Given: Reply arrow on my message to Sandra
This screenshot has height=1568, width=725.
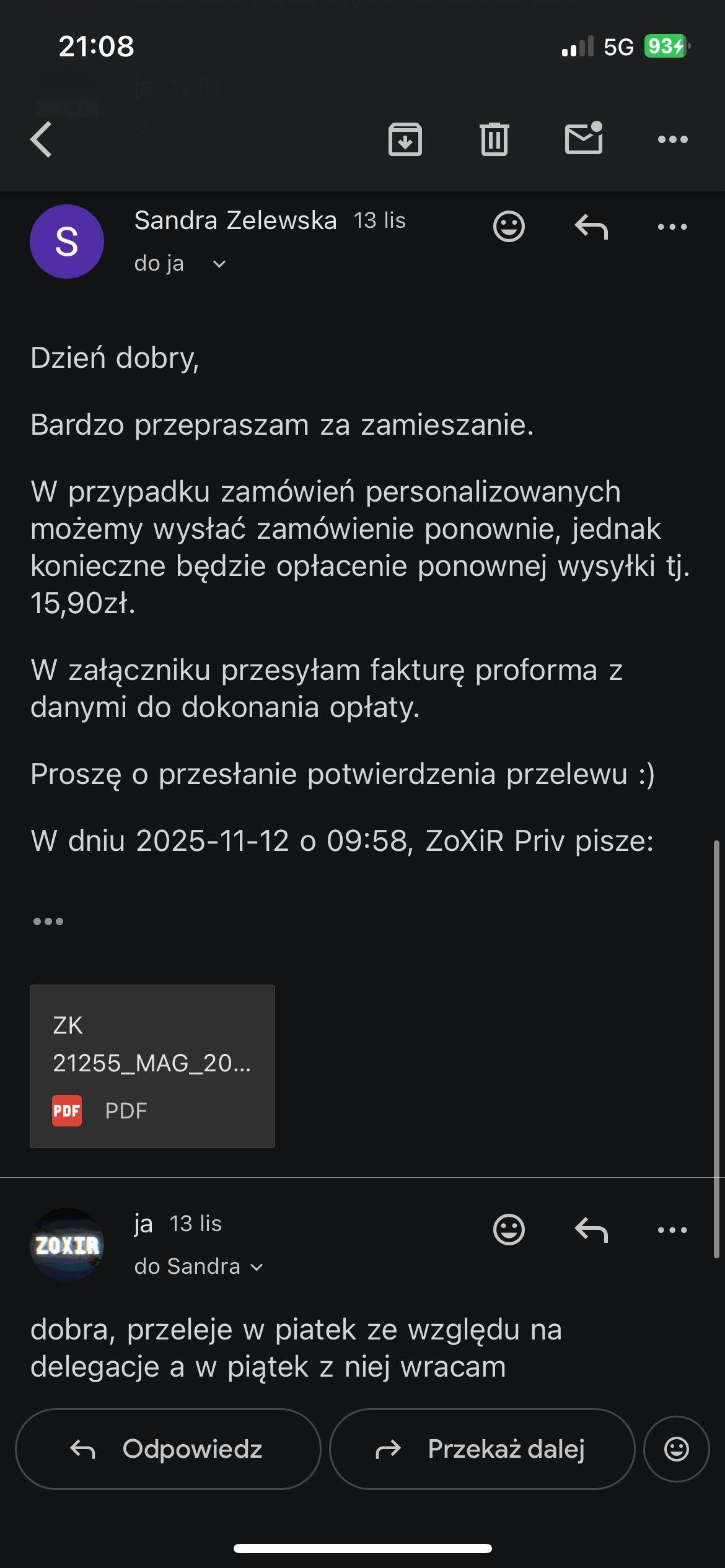Looking at the screenshot, I should (x=591, y=1230).
